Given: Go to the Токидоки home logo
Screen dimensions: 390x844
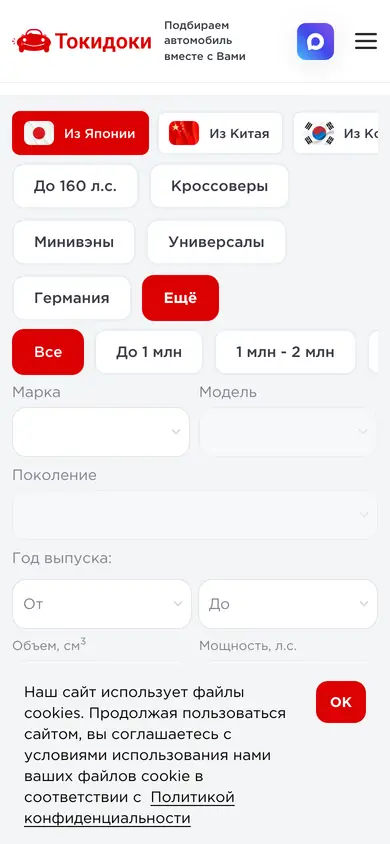Looking at the screenshot, I should (82, 41).
